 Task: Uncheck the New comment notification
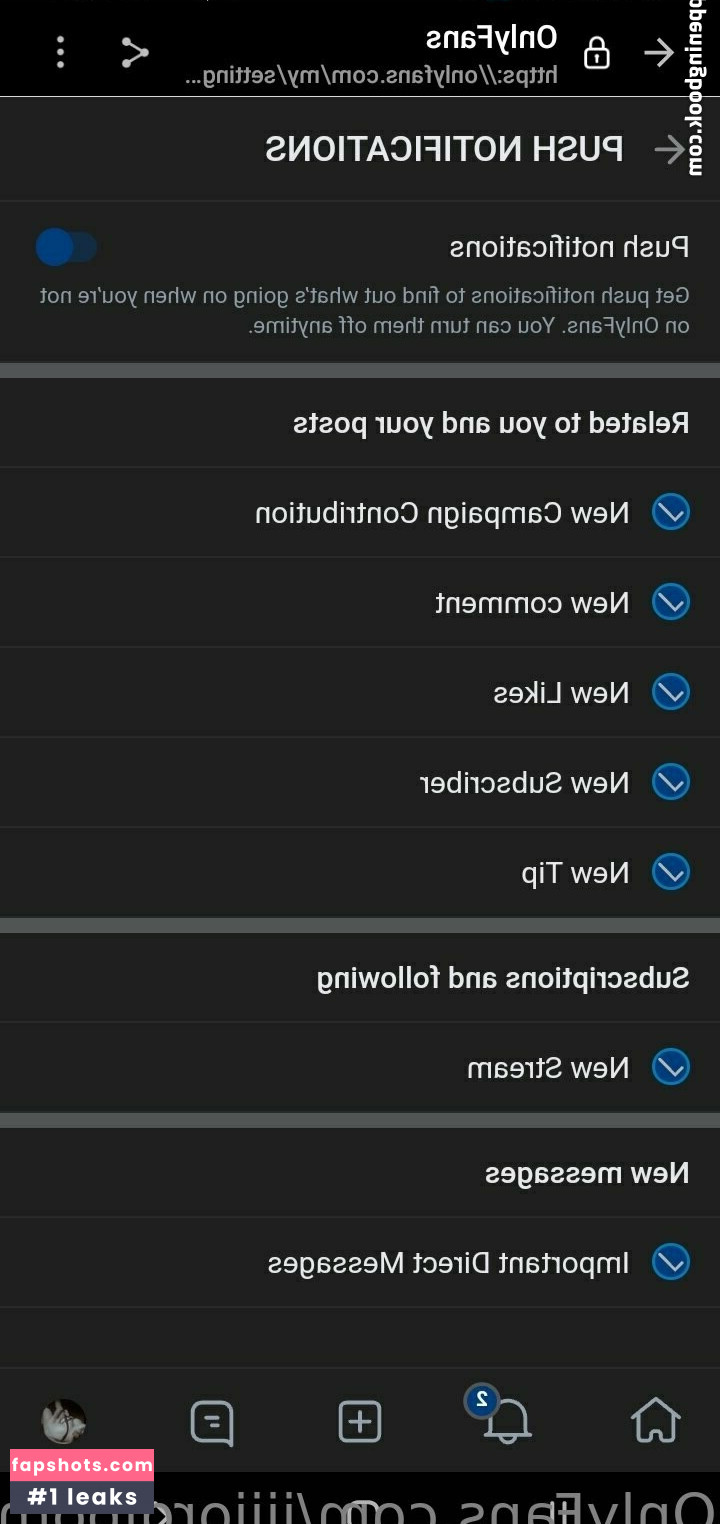pos(670,602)
